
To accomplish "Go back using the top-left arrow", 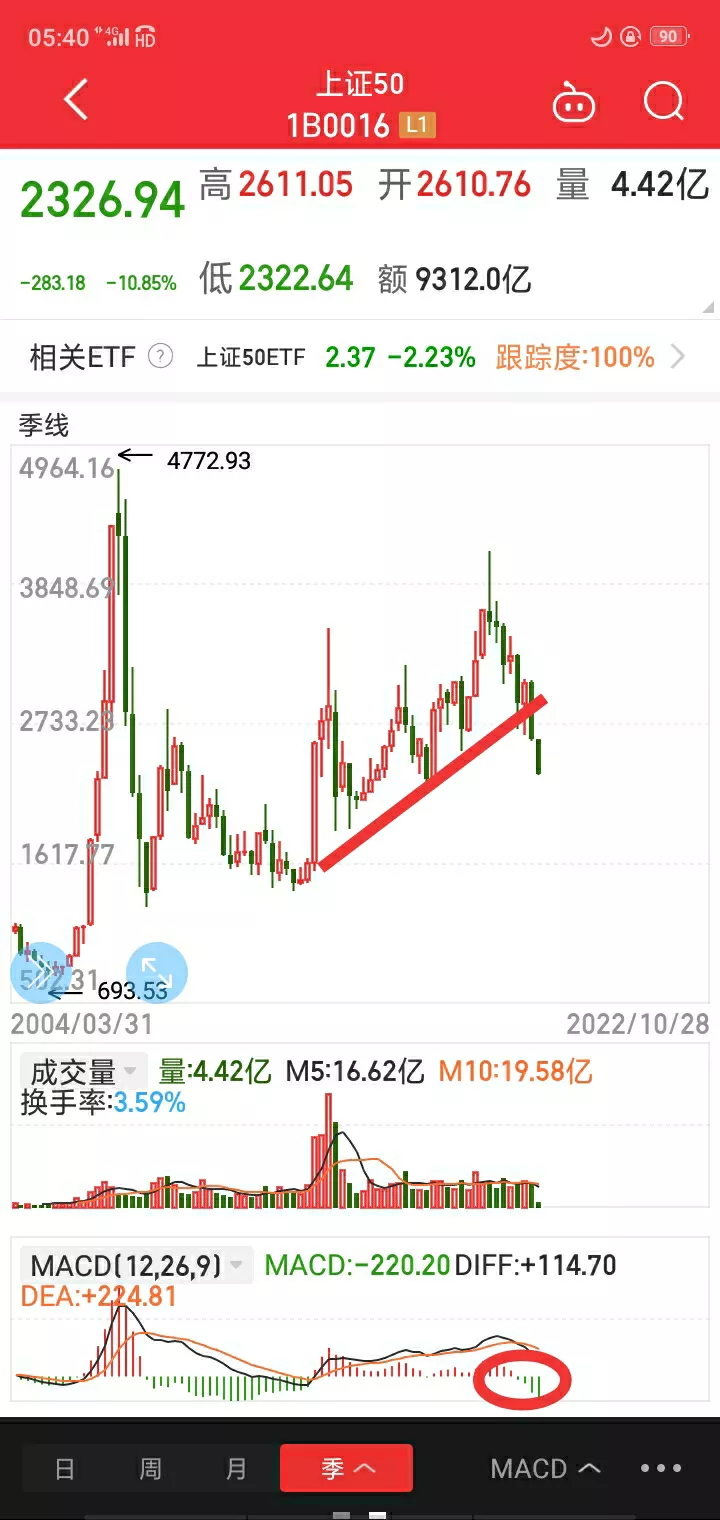I will click(76, 100).
